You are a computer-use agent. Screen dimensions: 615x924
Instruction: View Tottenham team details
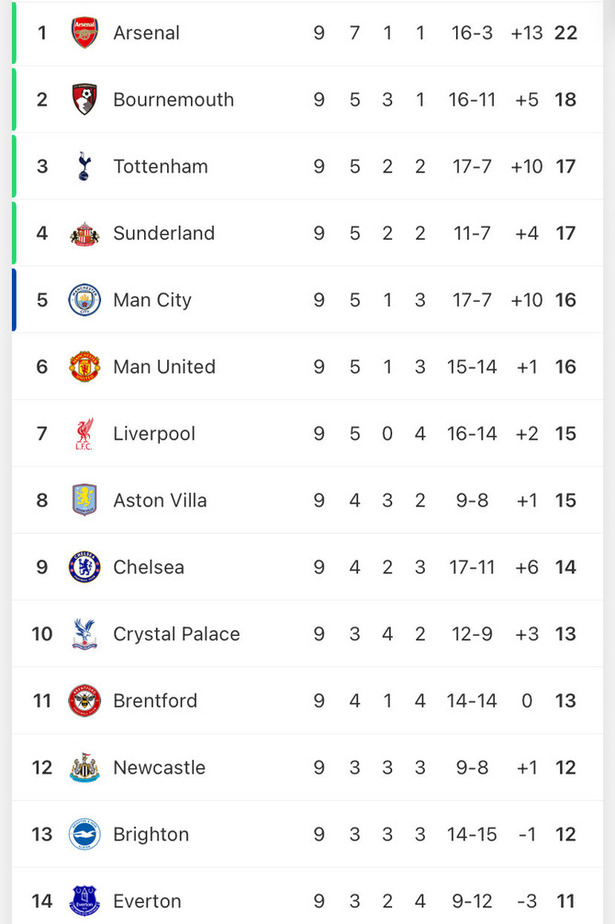(160, 167)
